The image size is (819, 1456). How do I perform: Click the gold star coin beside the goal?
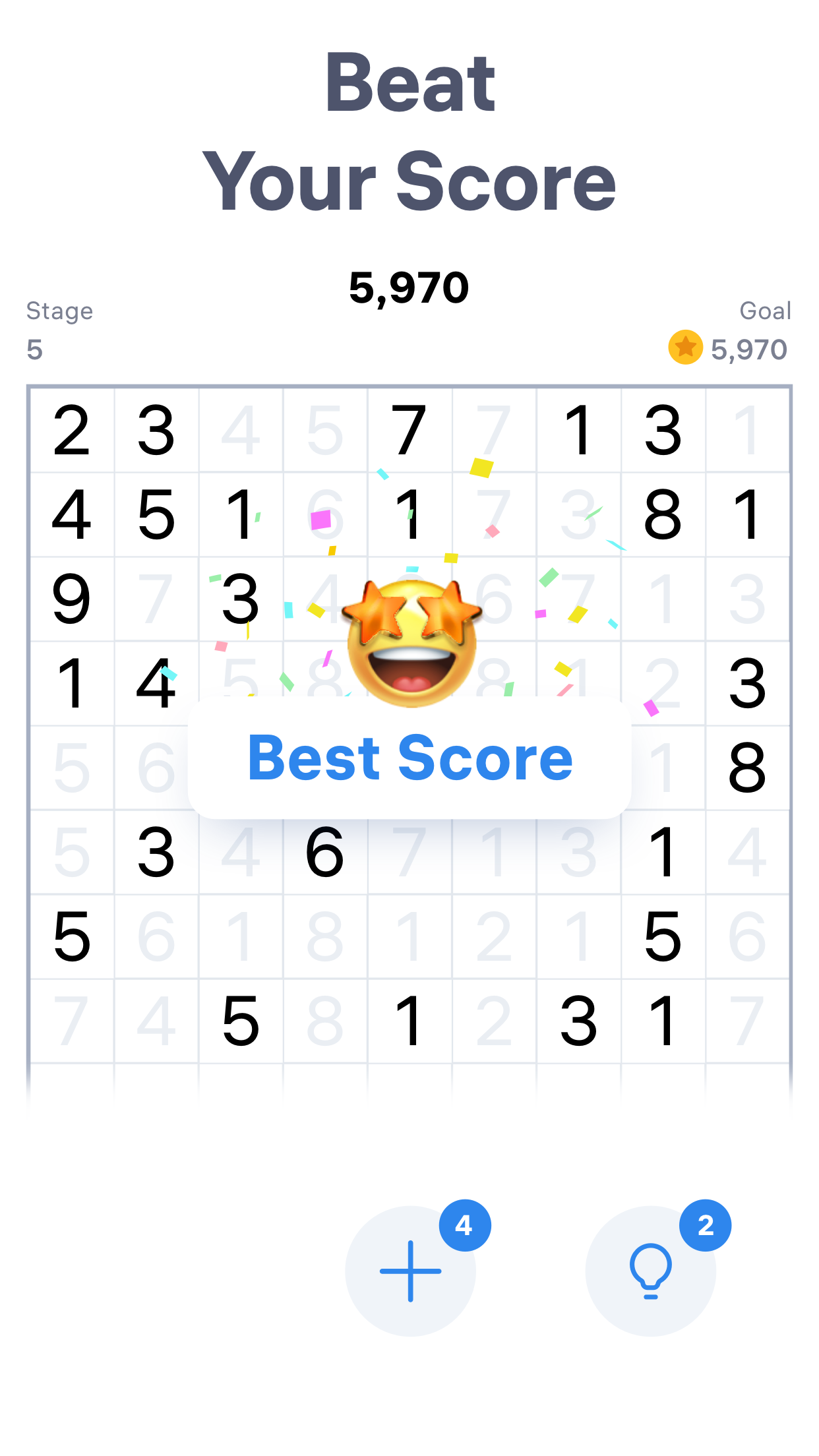tap(686, 346)
